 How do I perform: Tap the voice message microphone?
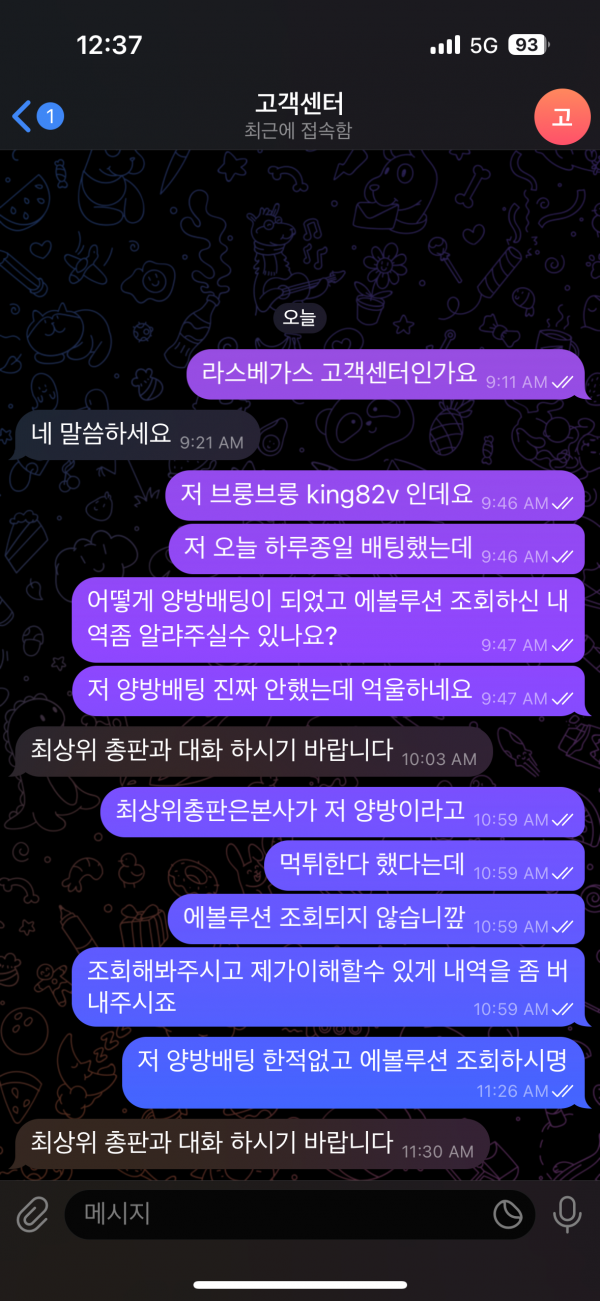click(567, 1214)
